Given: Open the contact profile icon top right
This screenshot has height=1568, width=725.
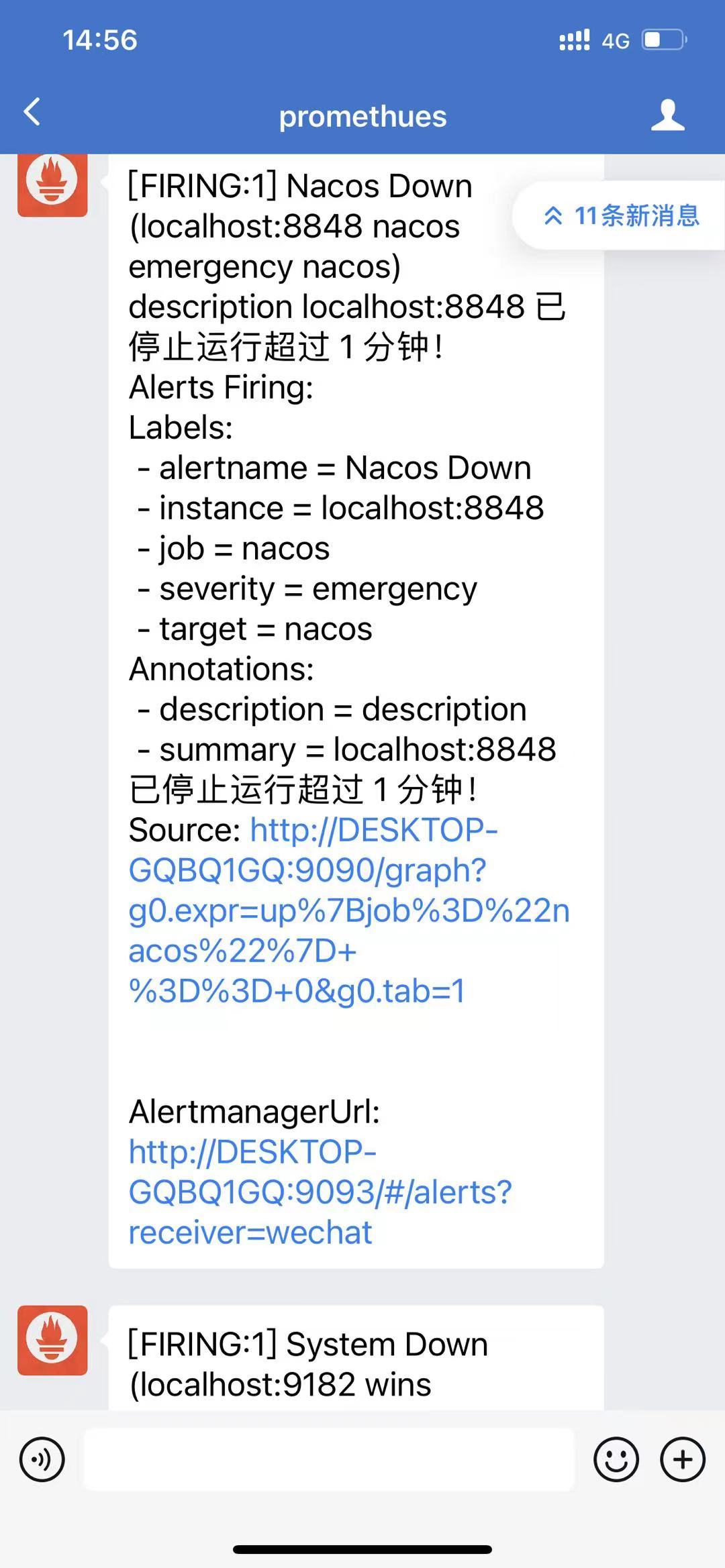Looking at the screenshot, I should (x=669, y=115).
